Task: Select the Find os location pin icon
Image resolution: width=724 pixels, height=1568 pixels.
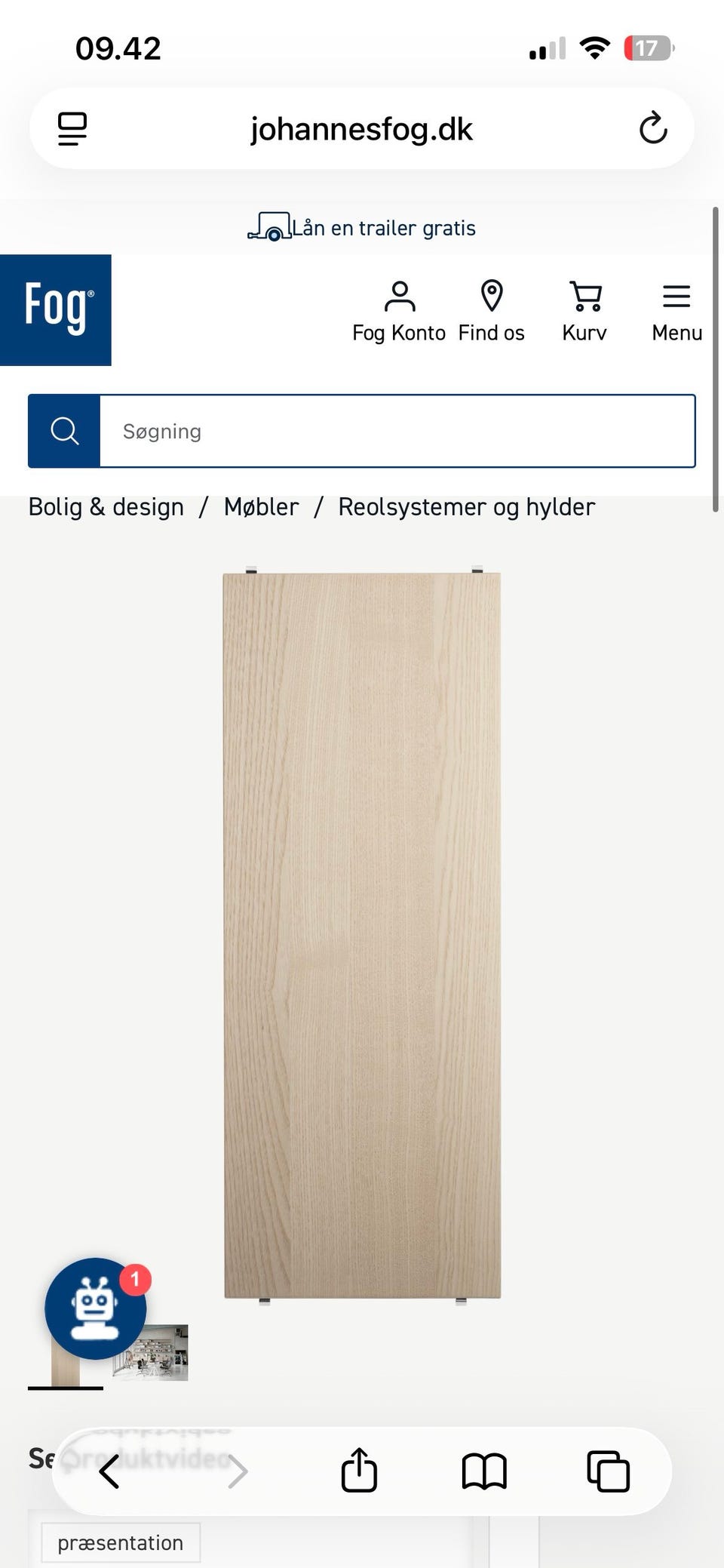Action: (491, 297)
